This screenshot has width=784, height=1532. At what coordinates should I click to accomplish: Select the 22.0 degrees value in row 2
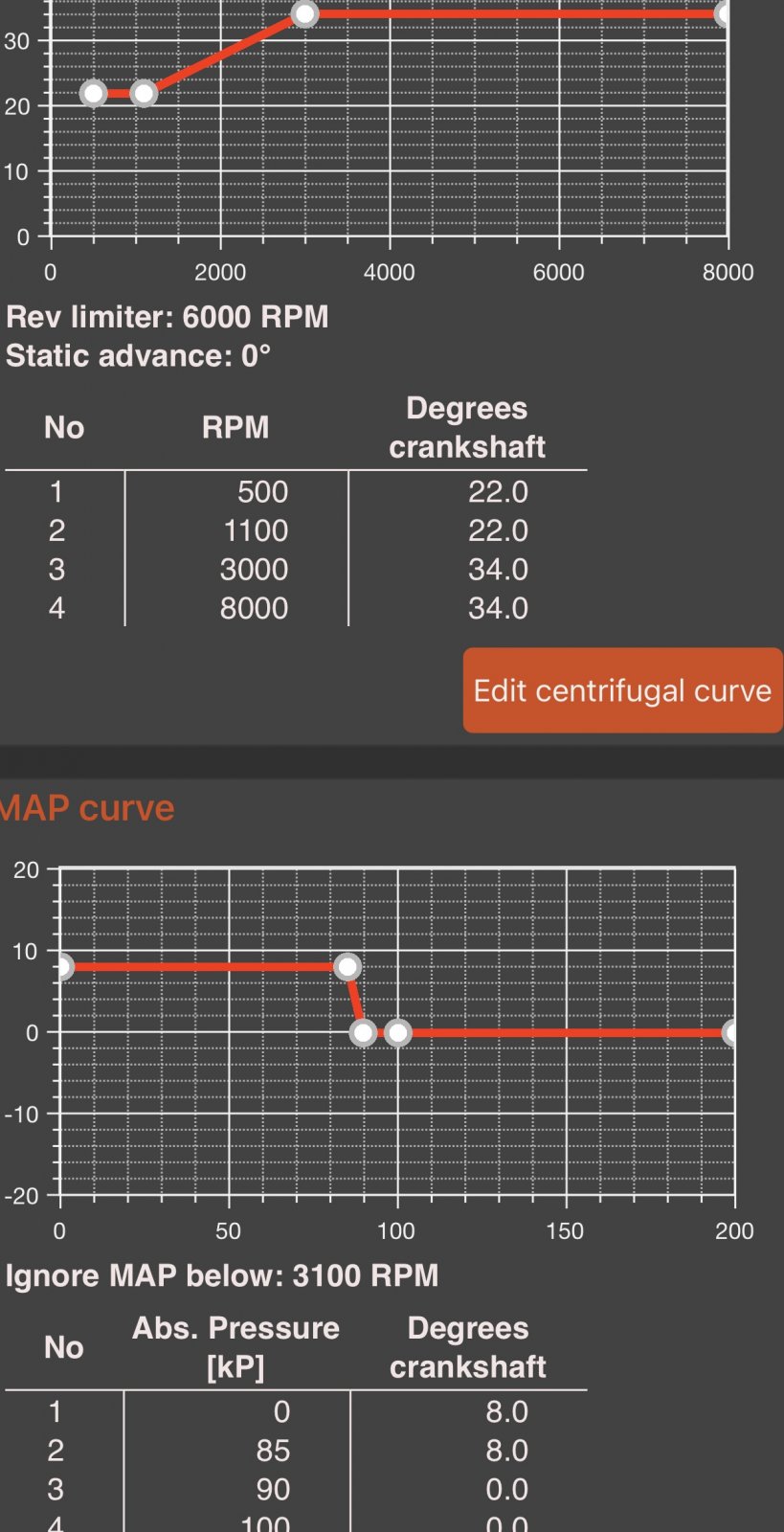499,530
